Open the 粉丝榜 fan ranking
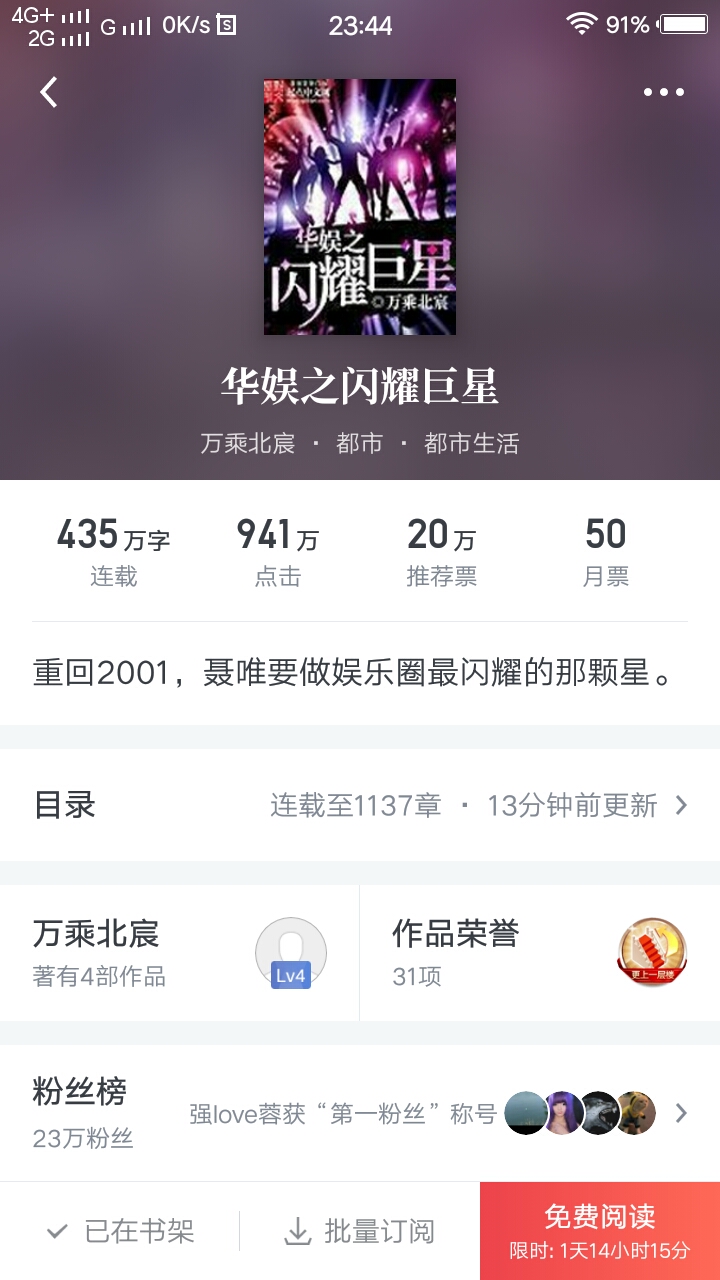Screen dimensions: 720x1280 tap(360, 1112)
